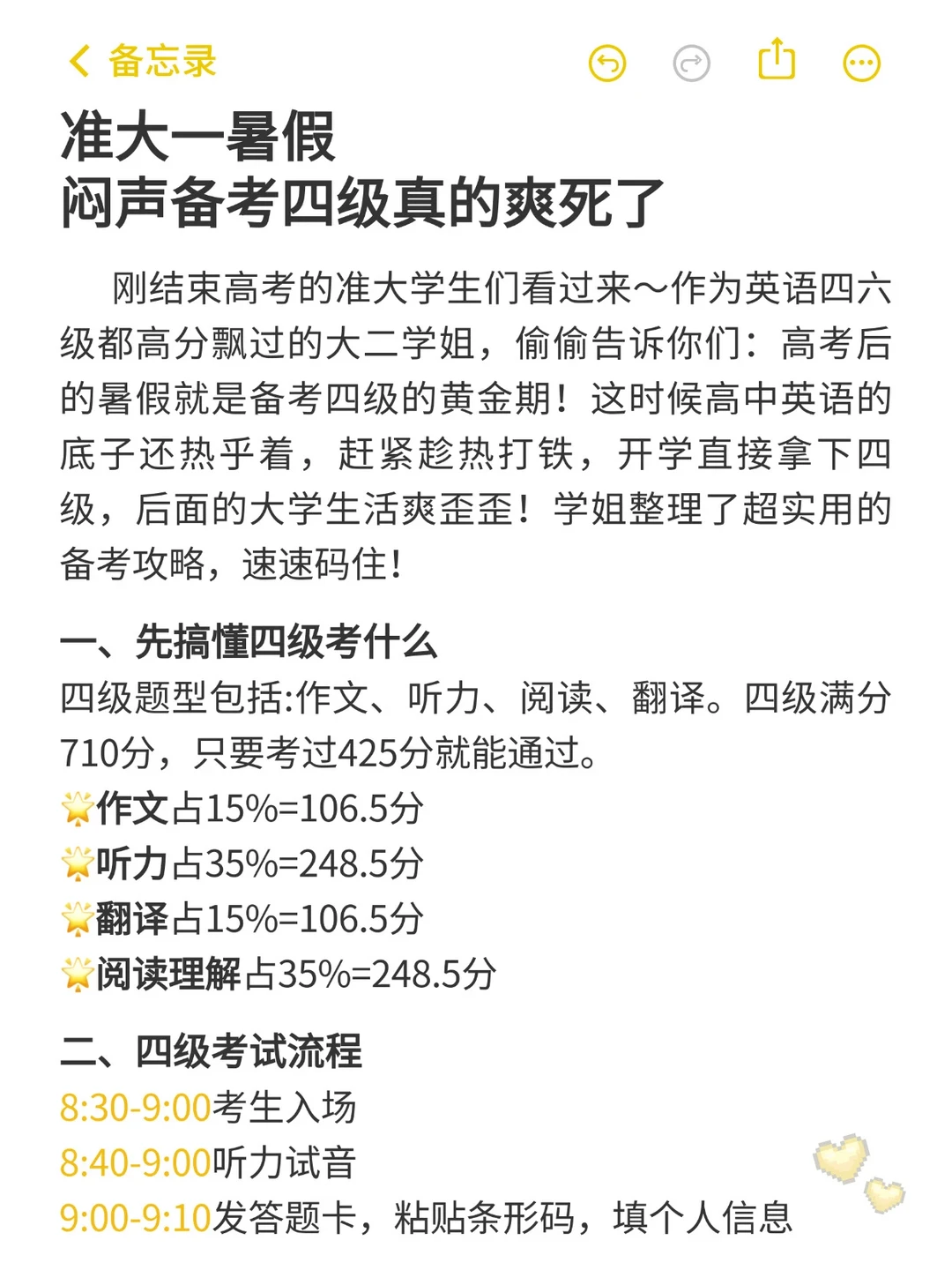Select the time text 9:00-9:10
Viewport: 952px width, 1270px height.
tap(132, 1221)
